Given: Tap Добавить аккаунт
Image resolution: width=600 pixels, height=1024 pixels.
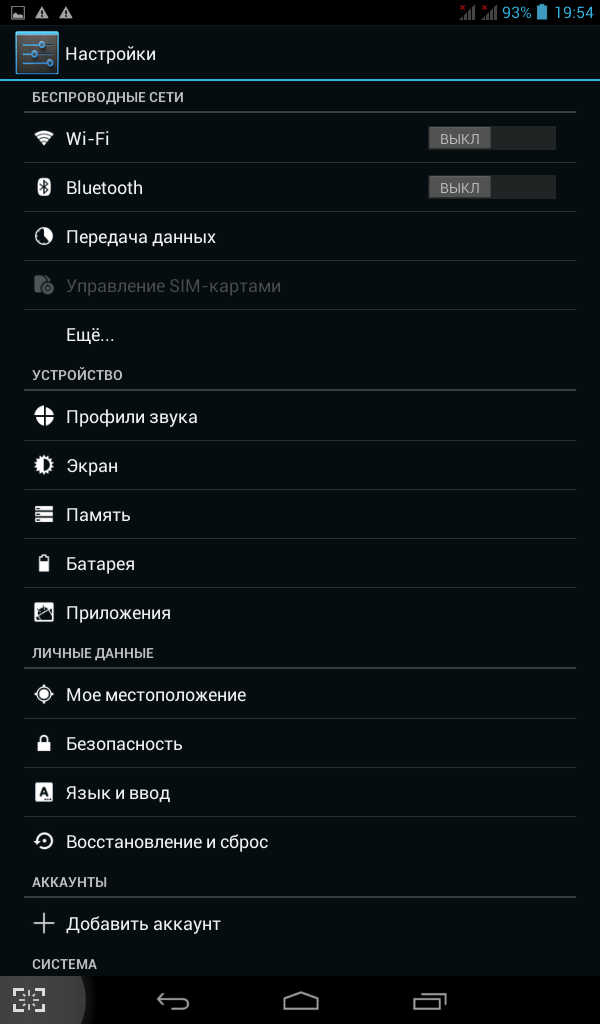Looking at the screenshot, I should [300, 923].
